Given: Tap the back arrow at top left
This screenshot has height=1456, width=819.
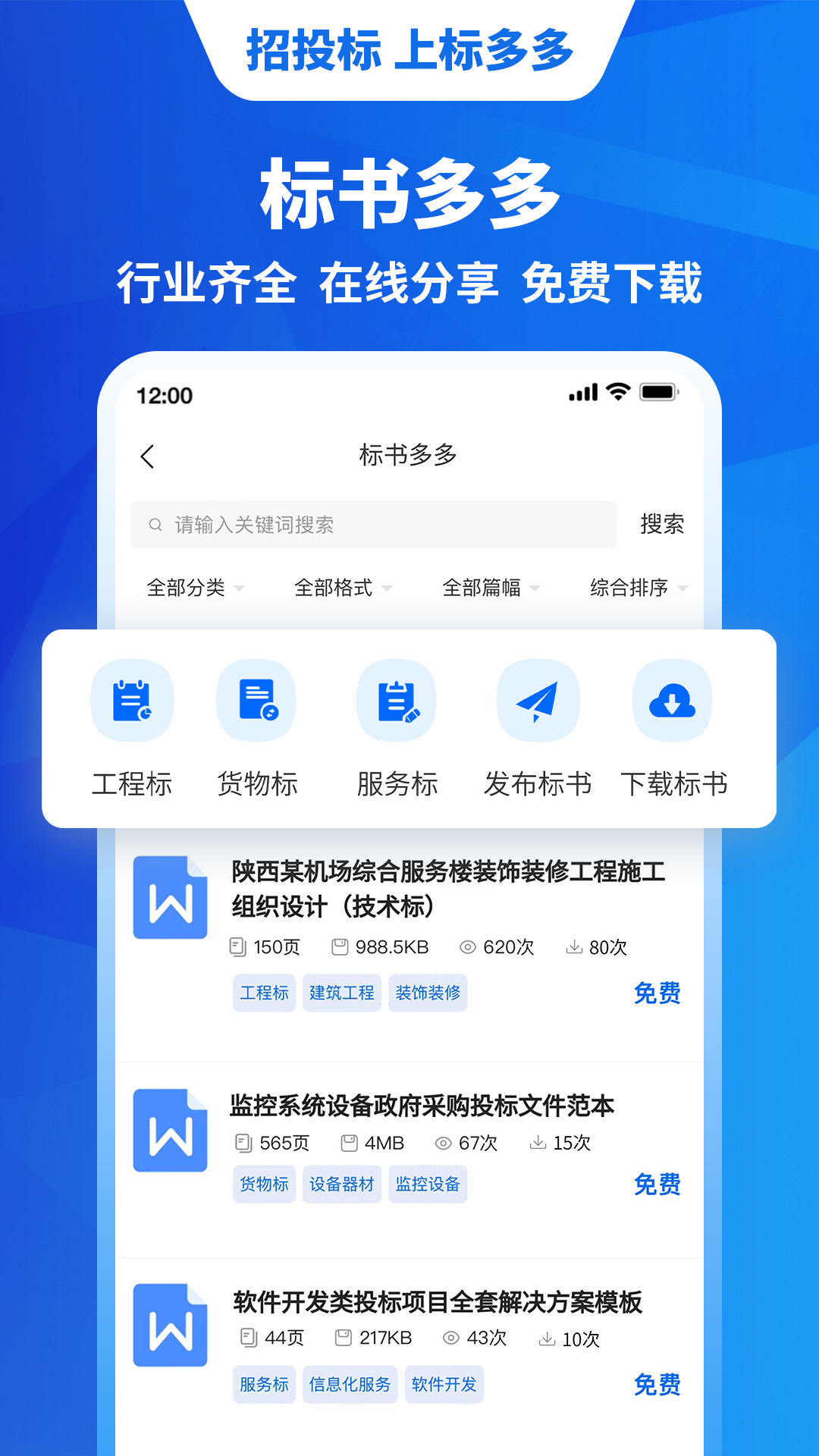Looking at the screenshot, I should click(x=146, y=458).
